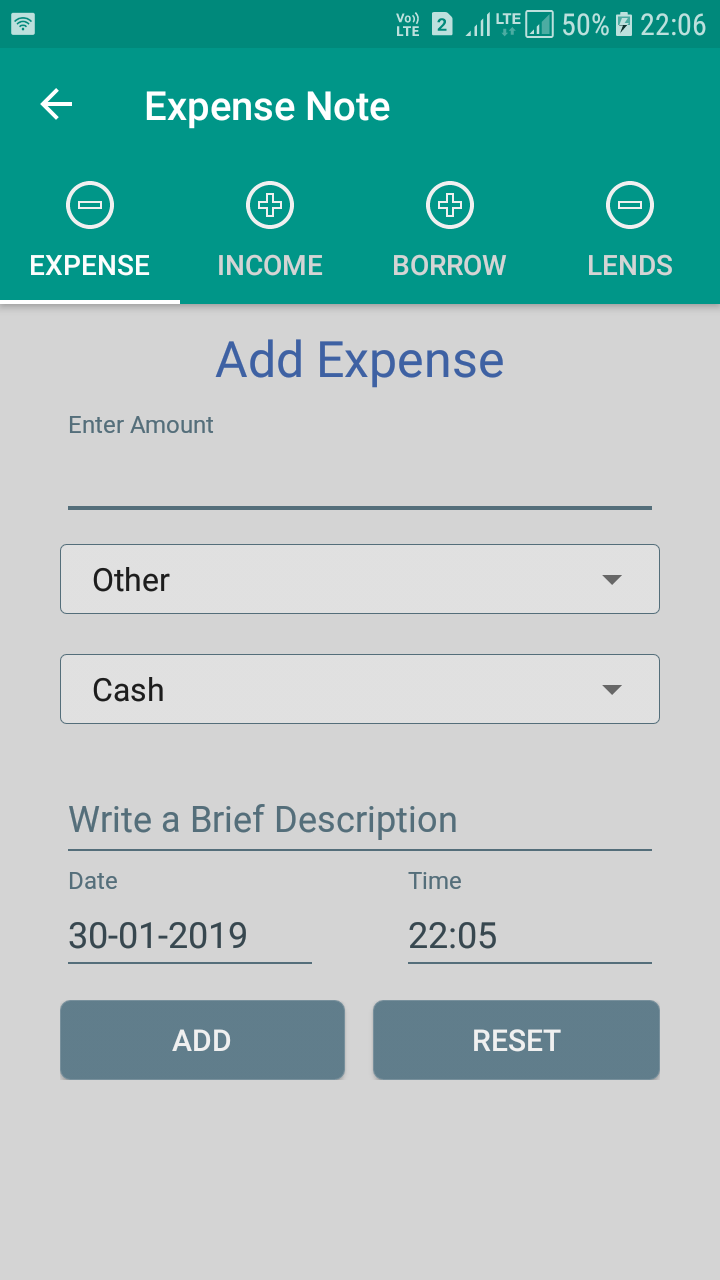
Task: Go back using the arrow icon
Action: [x=56, y=105]
